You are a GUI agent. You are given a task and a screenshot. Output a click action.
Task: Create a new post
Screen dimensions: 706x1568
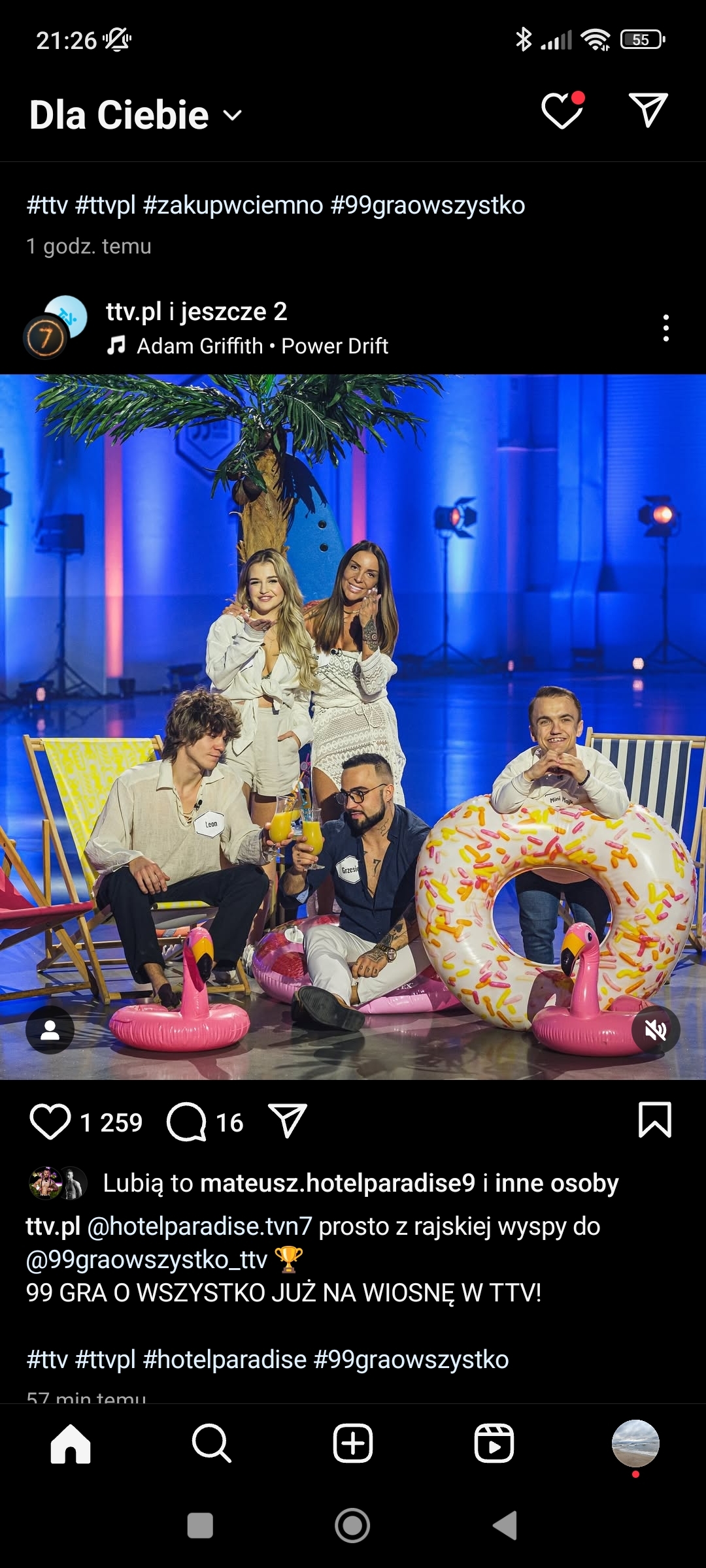(353, 1443)
